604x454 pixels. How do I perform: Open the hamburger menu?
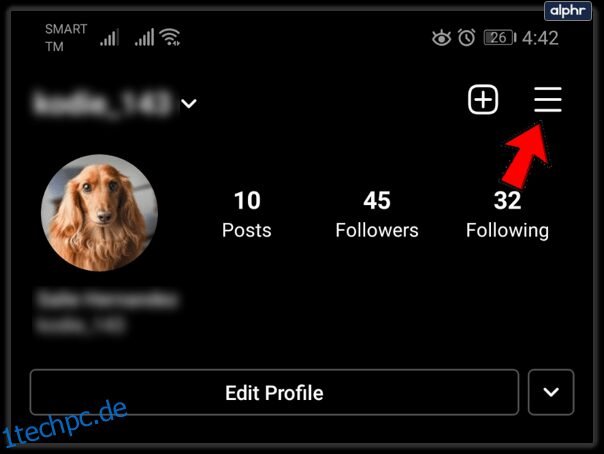(548, 100)
